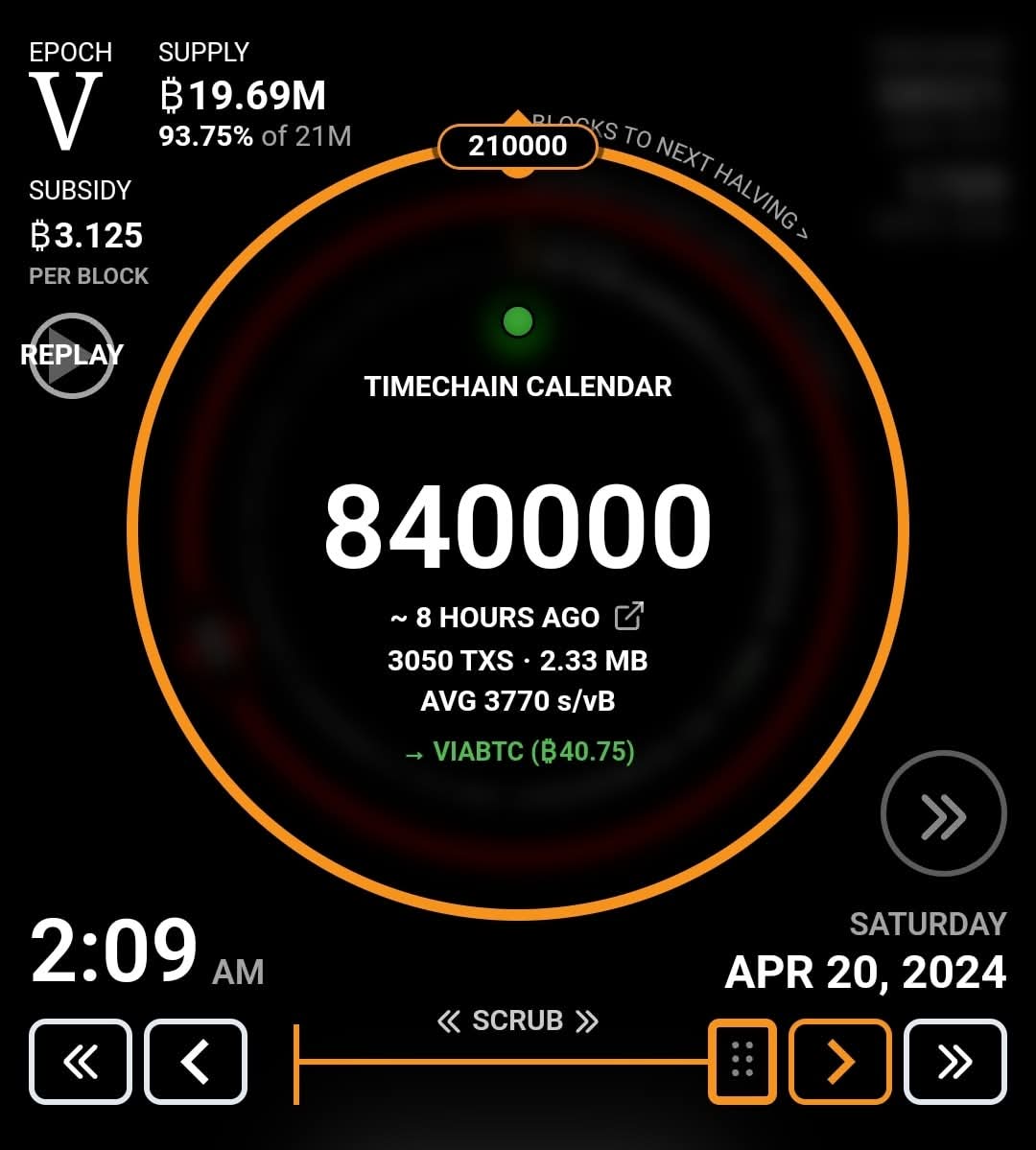Advance one block with the orange right chevron

pyautogui.click(x=840, y=1061)
